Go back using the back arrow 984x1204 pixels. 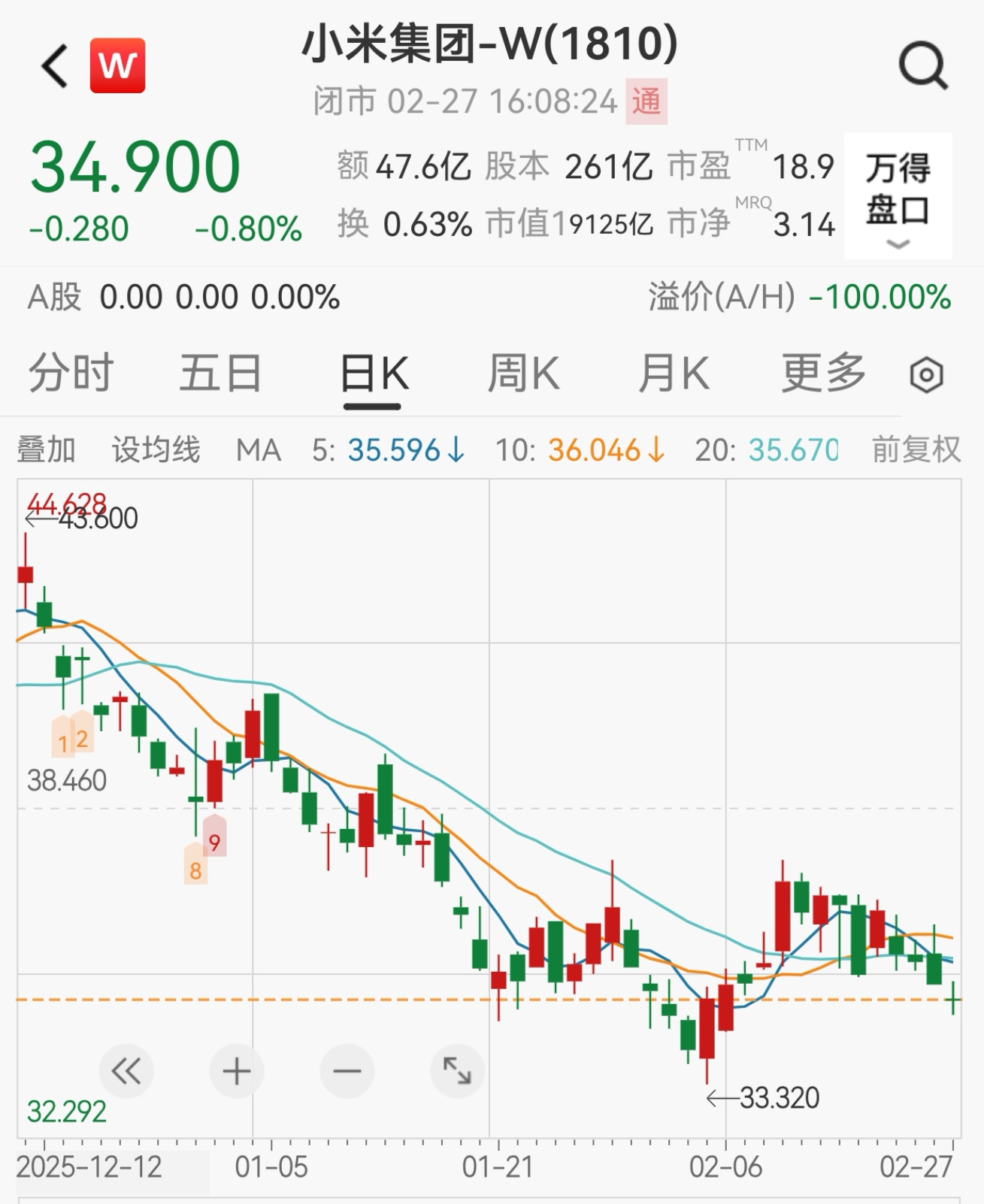54,66
